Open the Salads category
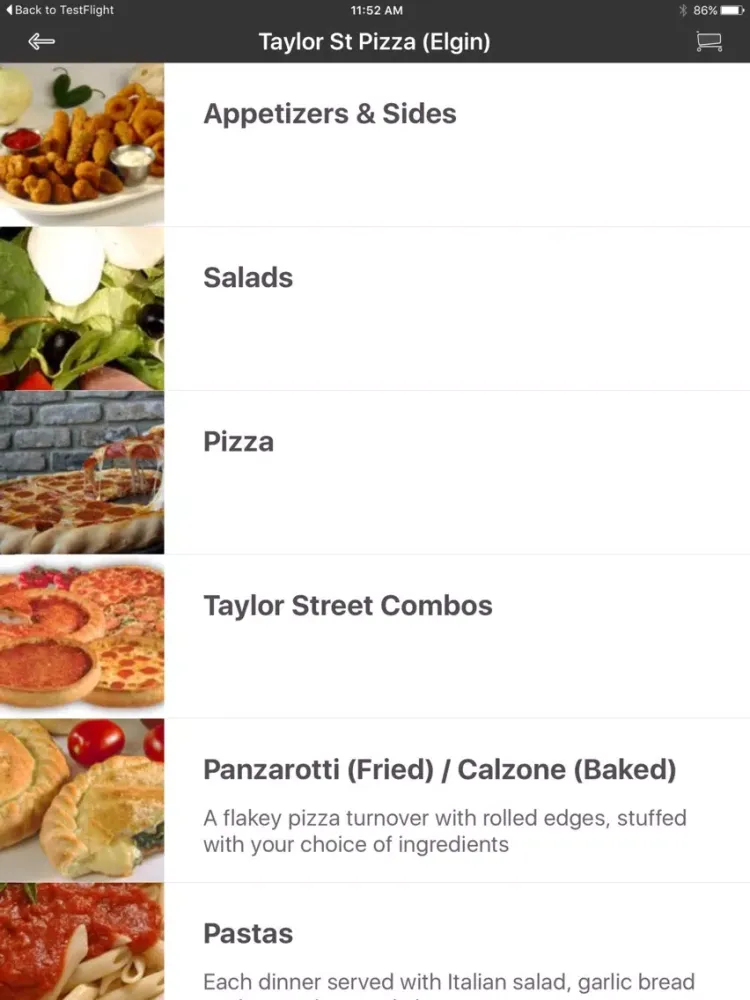The width and height of the screenshot is (750, 1000). (247, 277)
